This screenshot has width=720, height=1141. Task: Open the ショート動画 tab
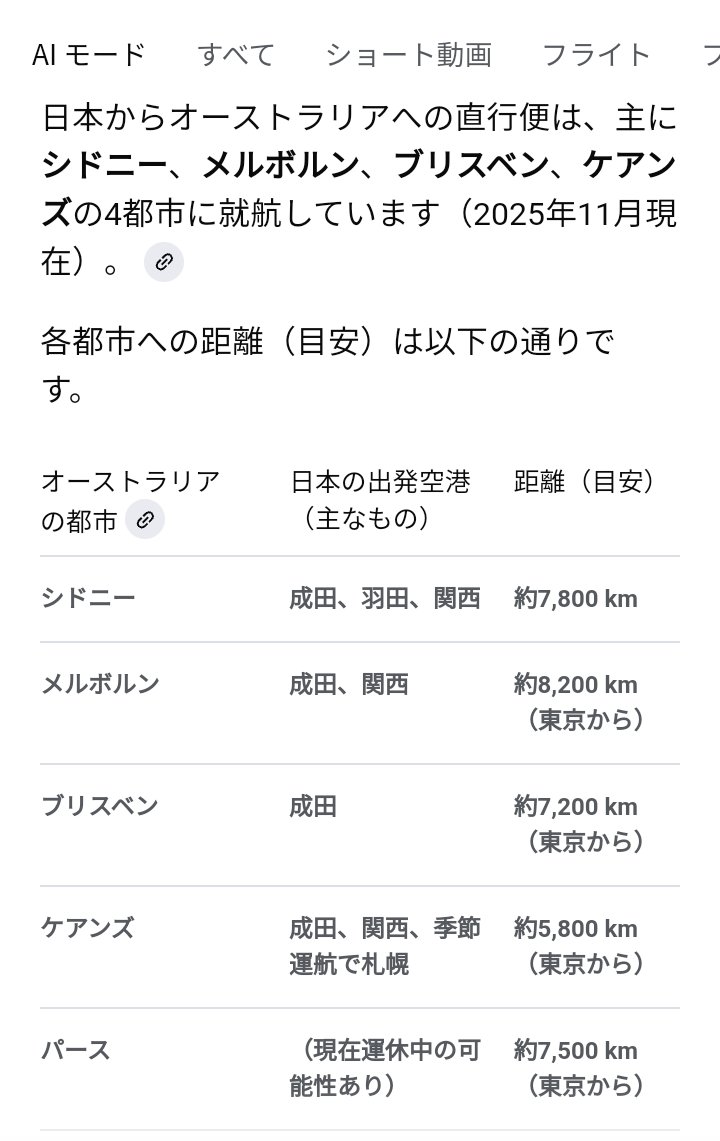408,54
